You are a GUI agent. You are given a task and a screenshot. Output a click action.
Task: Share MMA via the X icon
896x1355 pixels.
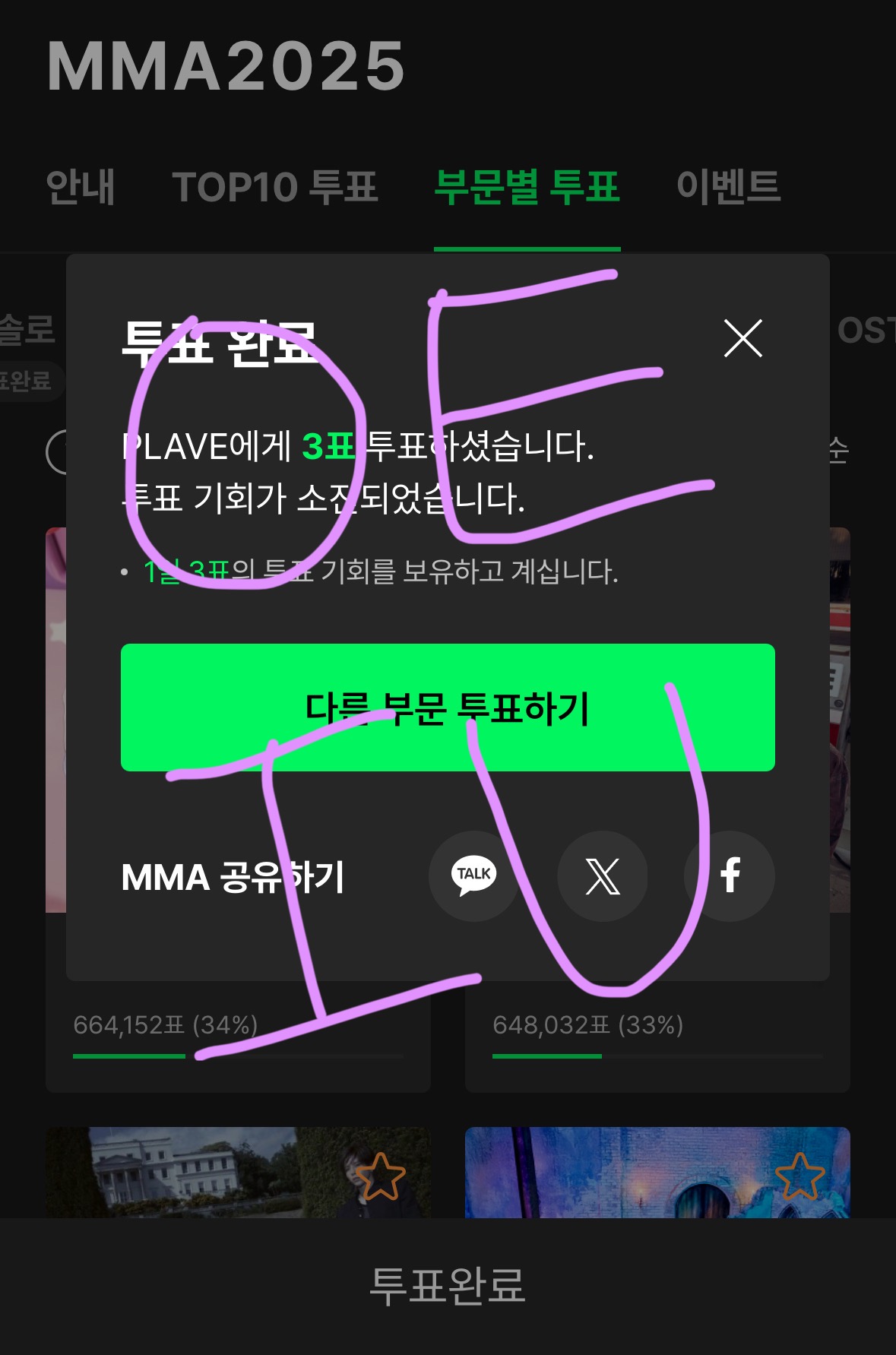[601, 875]
